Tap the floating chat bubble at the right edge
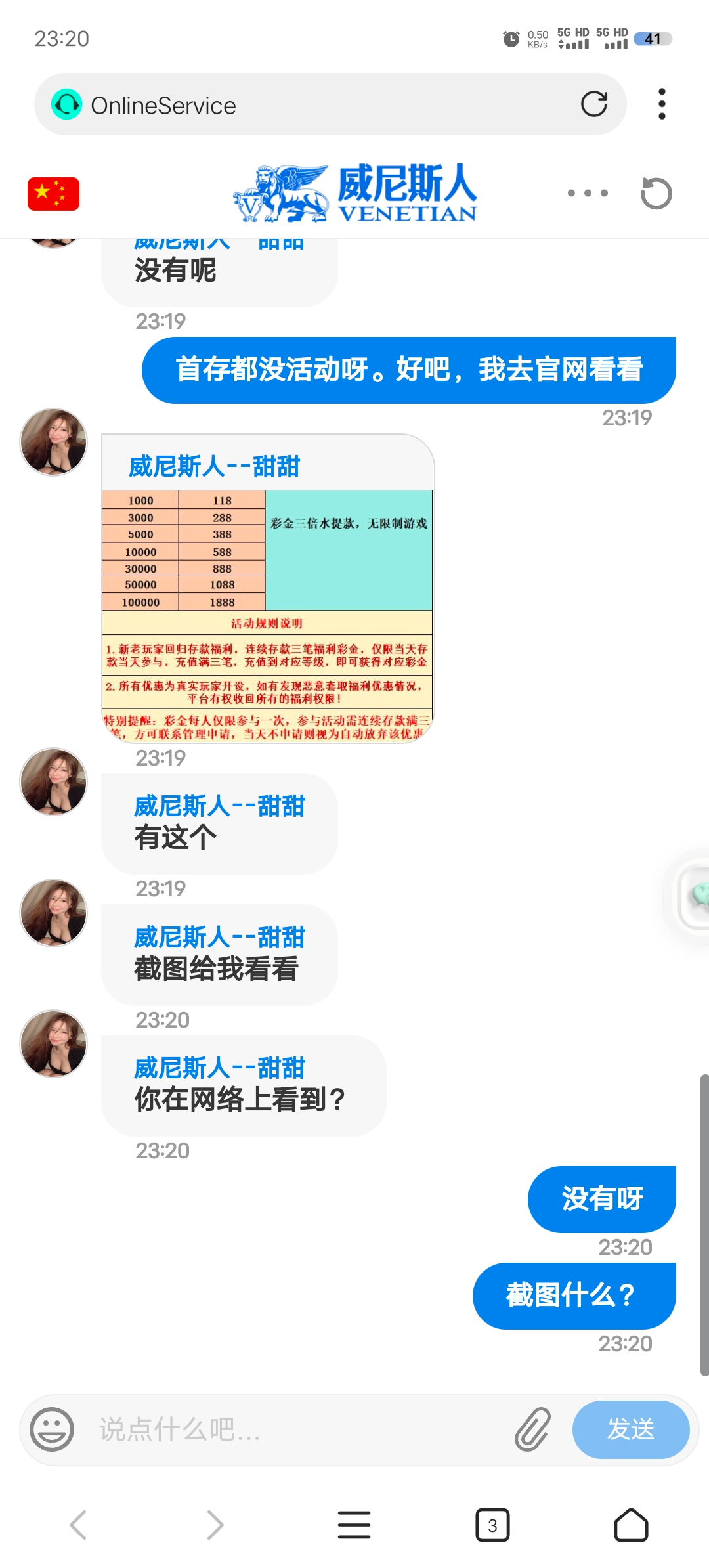This screenshot has height=1568, width=709. pos(696,896)
